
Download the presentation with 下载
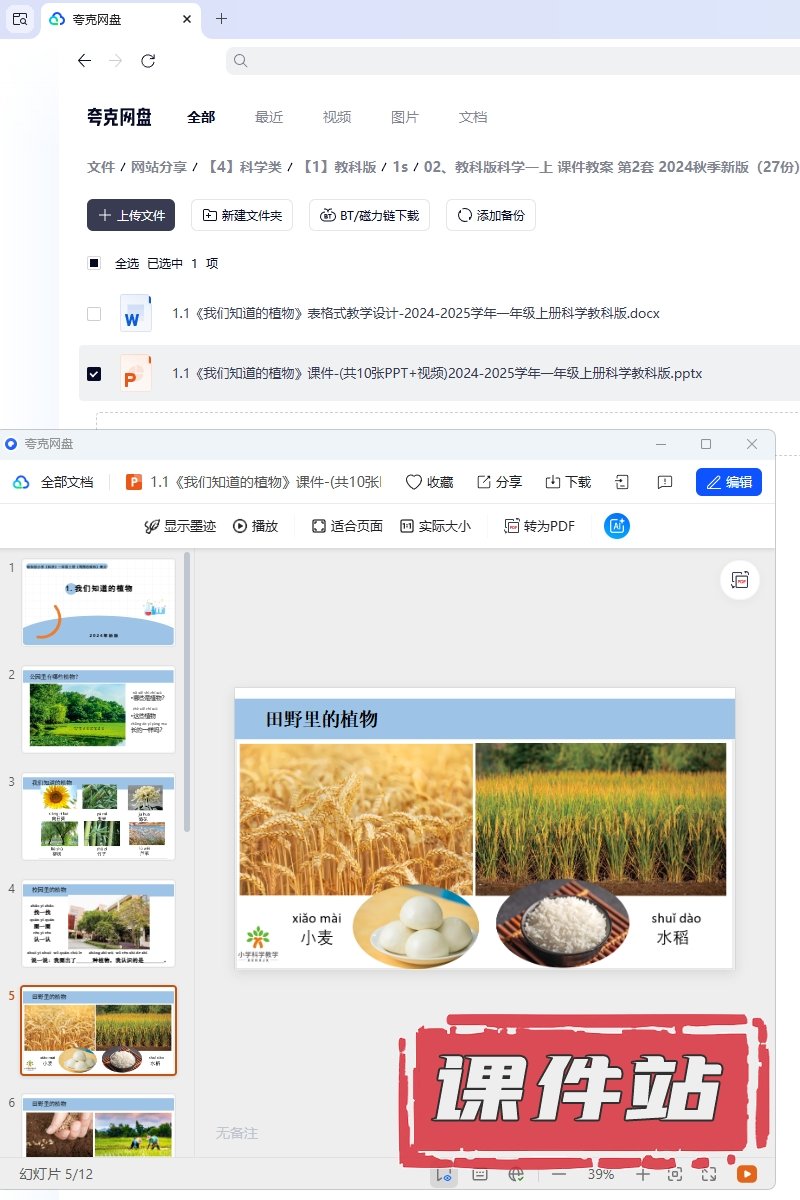568,482
